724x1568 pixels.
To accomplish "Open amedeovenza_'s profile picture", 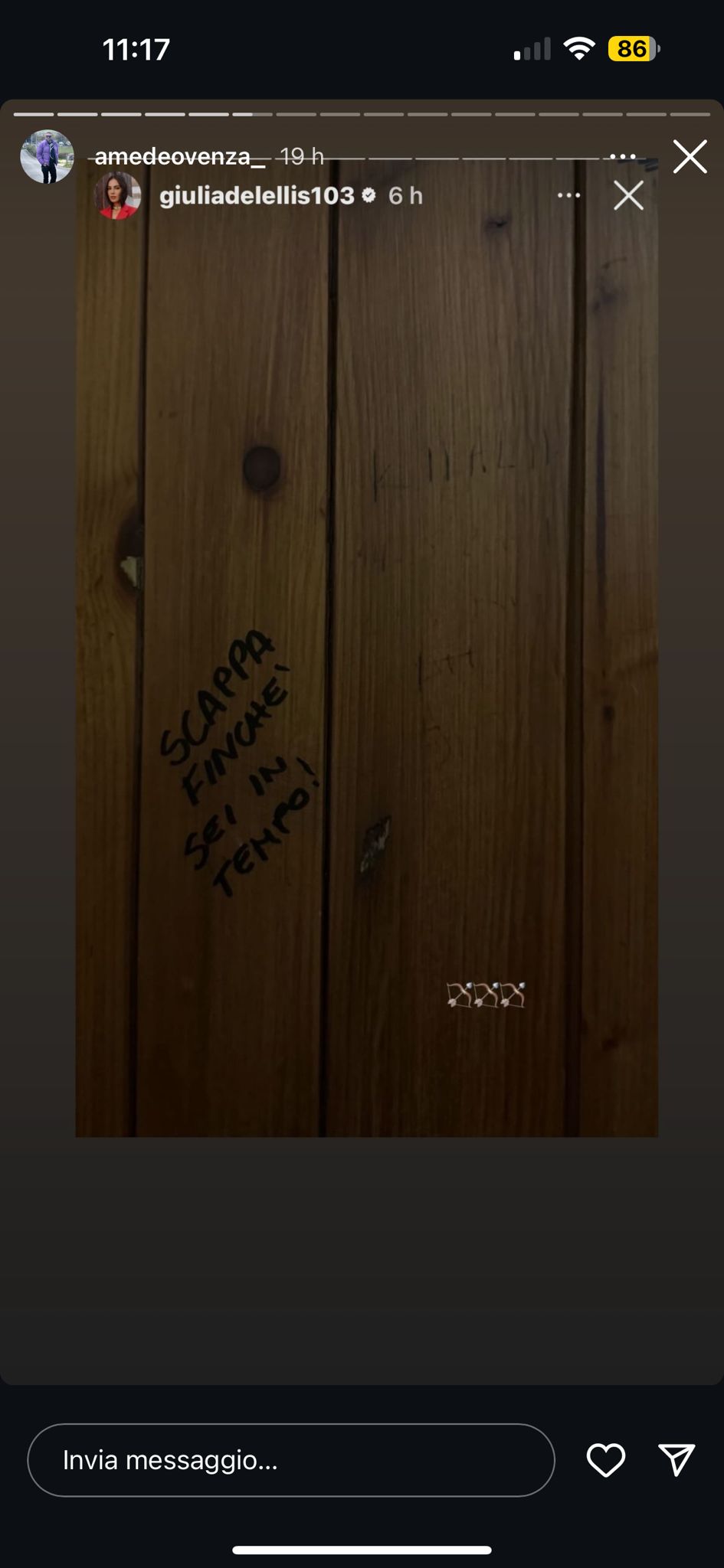I will pos(48,157).
